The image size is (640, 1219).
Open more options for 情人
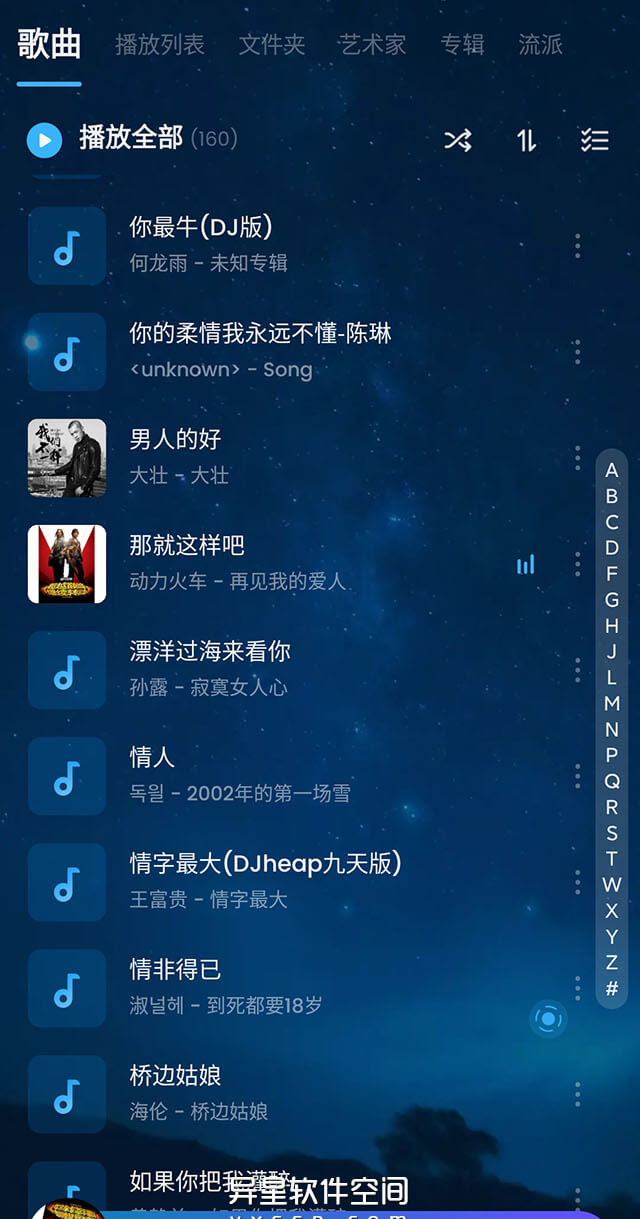click(577, 776)
